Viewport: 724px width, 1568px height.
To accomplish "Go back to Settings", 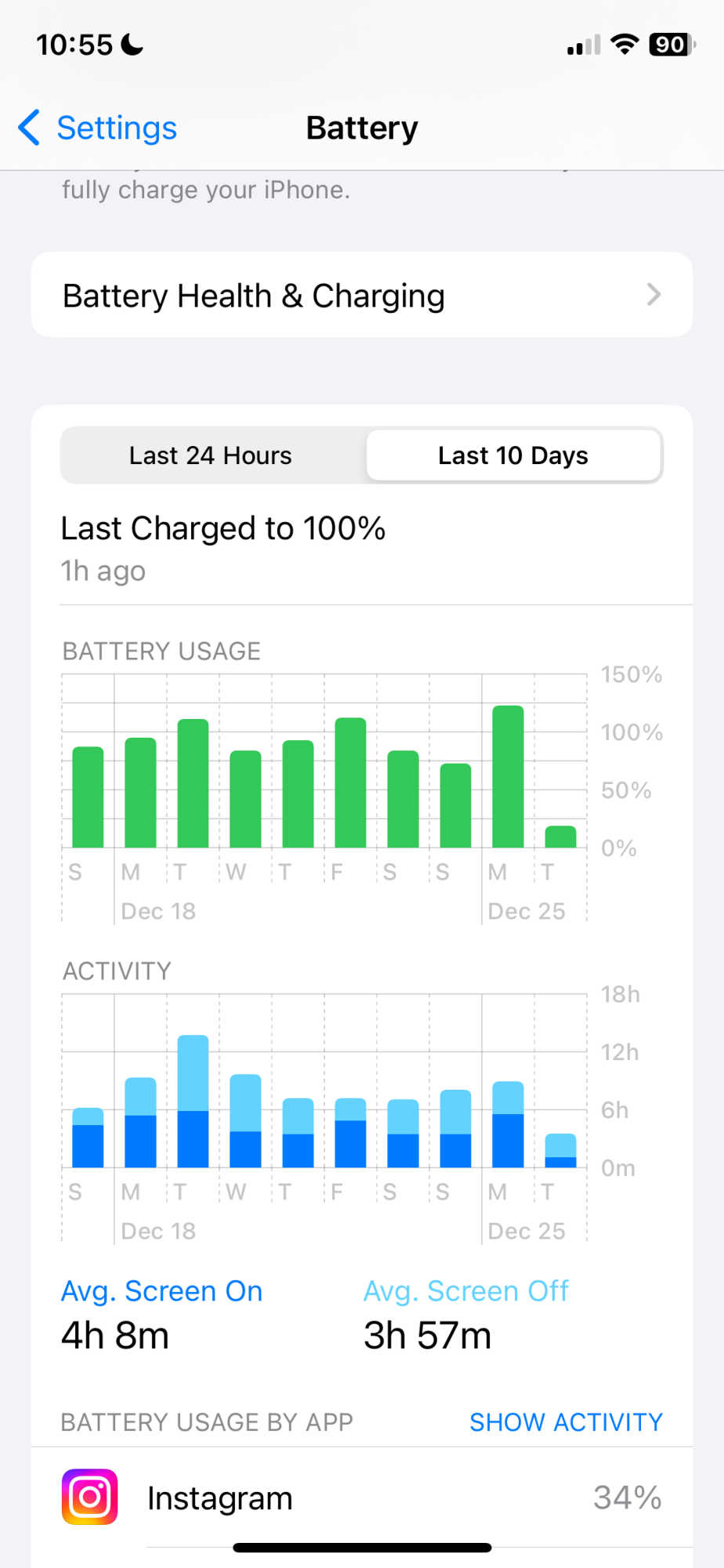I will pos(98,128).
